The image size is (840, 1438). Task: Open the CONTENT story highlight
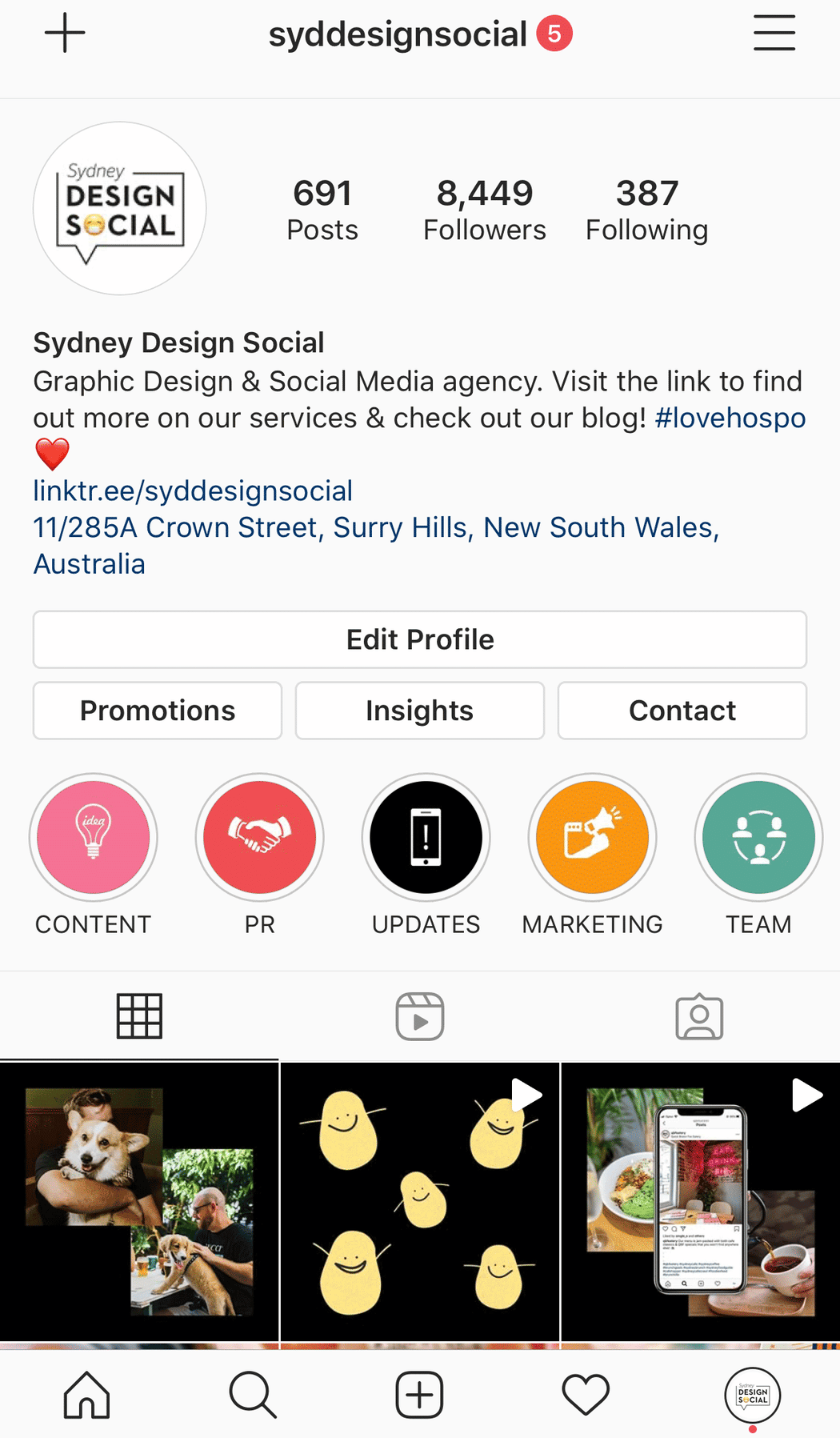pyautogui.click(x=94, y=837)
